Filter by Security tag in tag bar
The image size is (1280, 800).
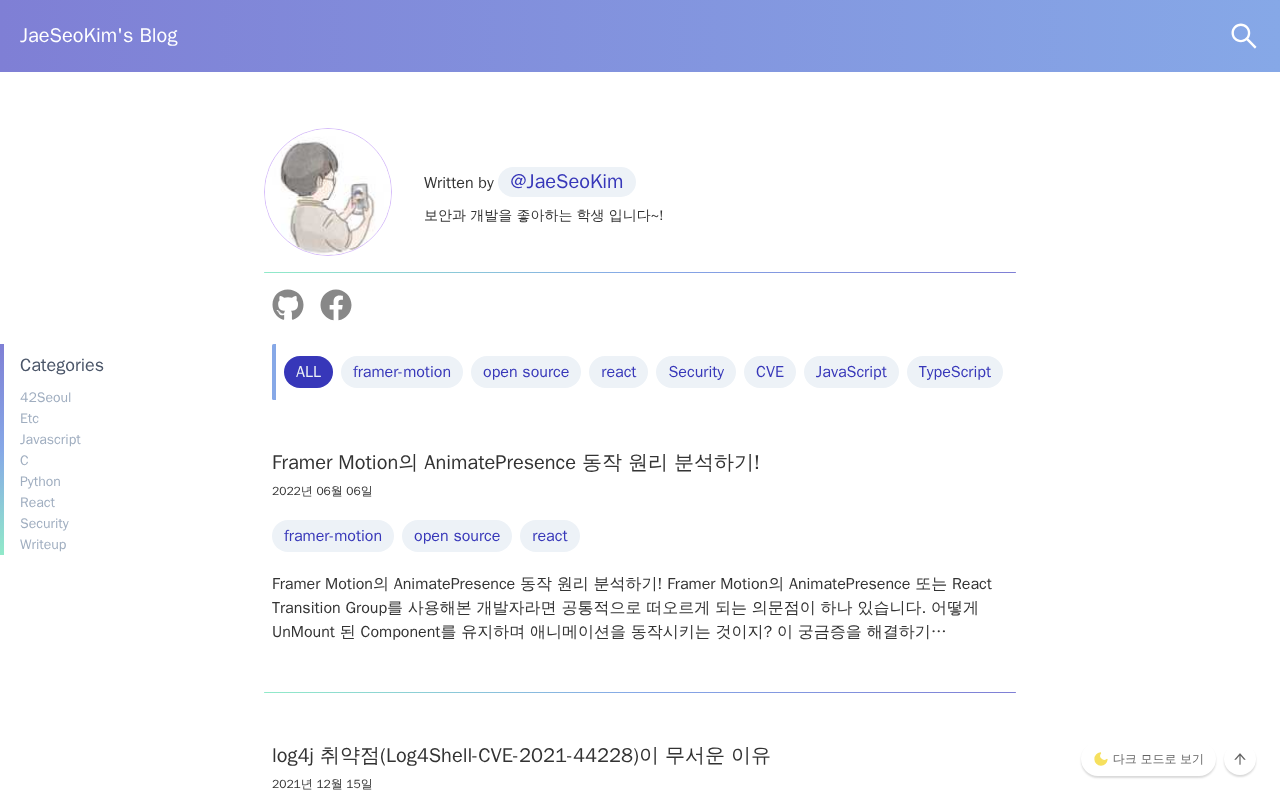click(x=696, y=372)
